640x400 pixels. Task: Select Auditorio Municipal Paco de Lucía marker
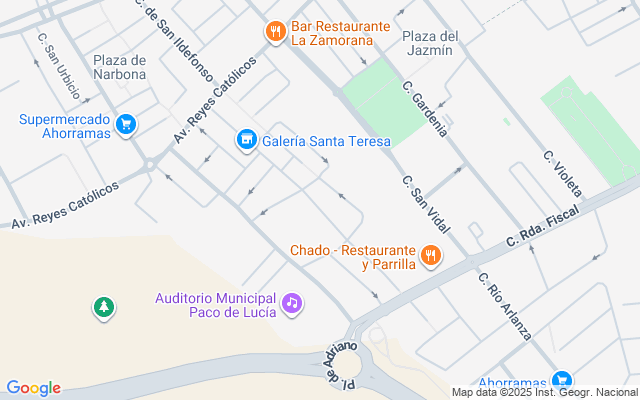tap(291, 302)
